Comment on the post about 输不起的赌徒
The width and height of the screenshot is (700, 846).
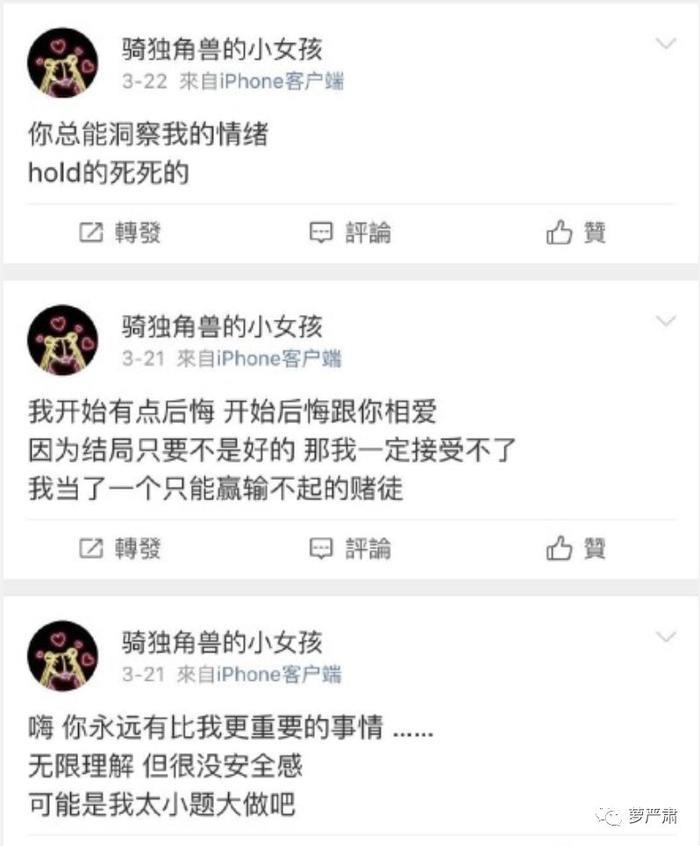(349, 548)
